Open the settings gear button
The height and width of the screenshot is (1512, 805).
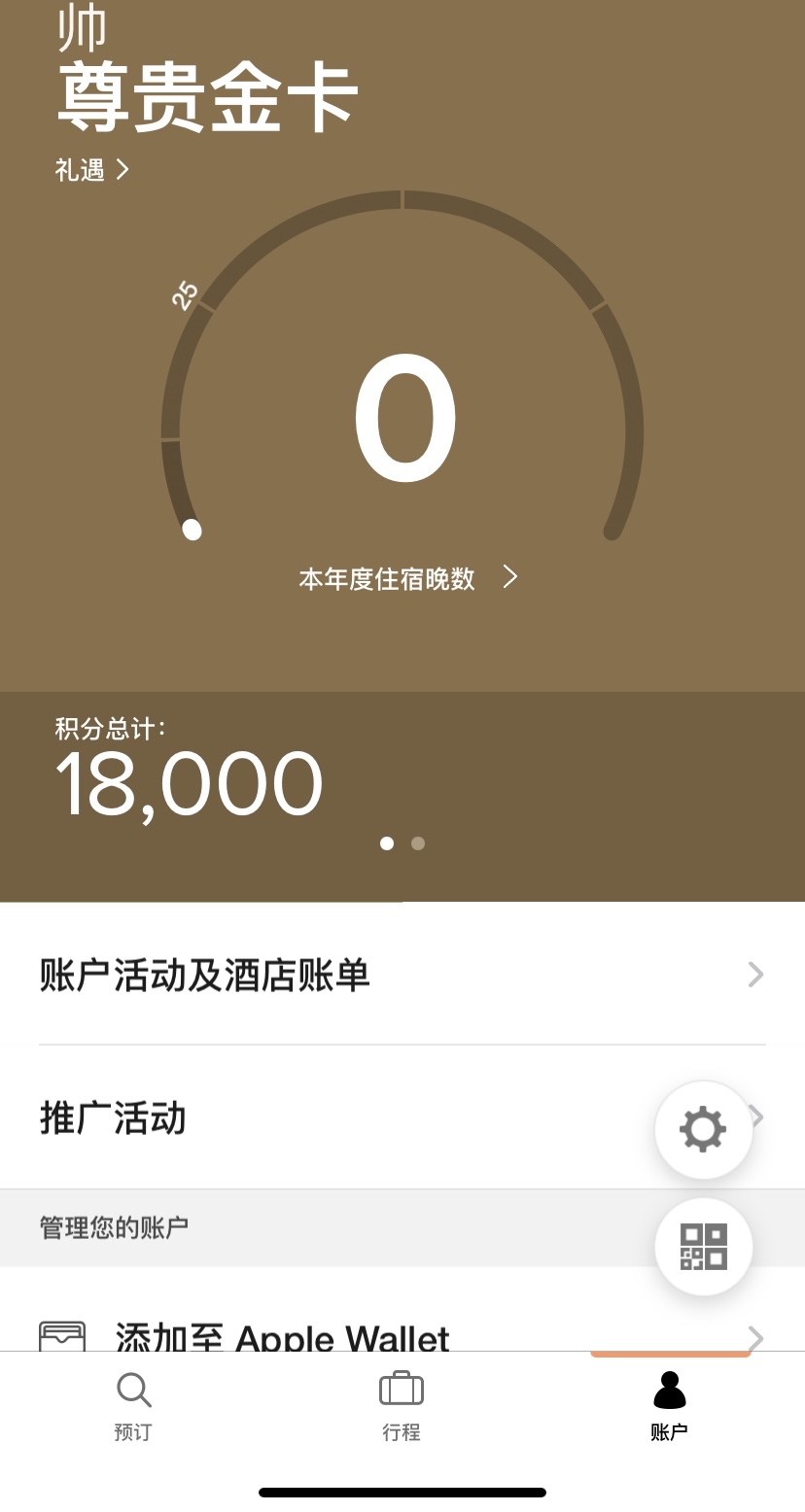tap(703, 1129)
